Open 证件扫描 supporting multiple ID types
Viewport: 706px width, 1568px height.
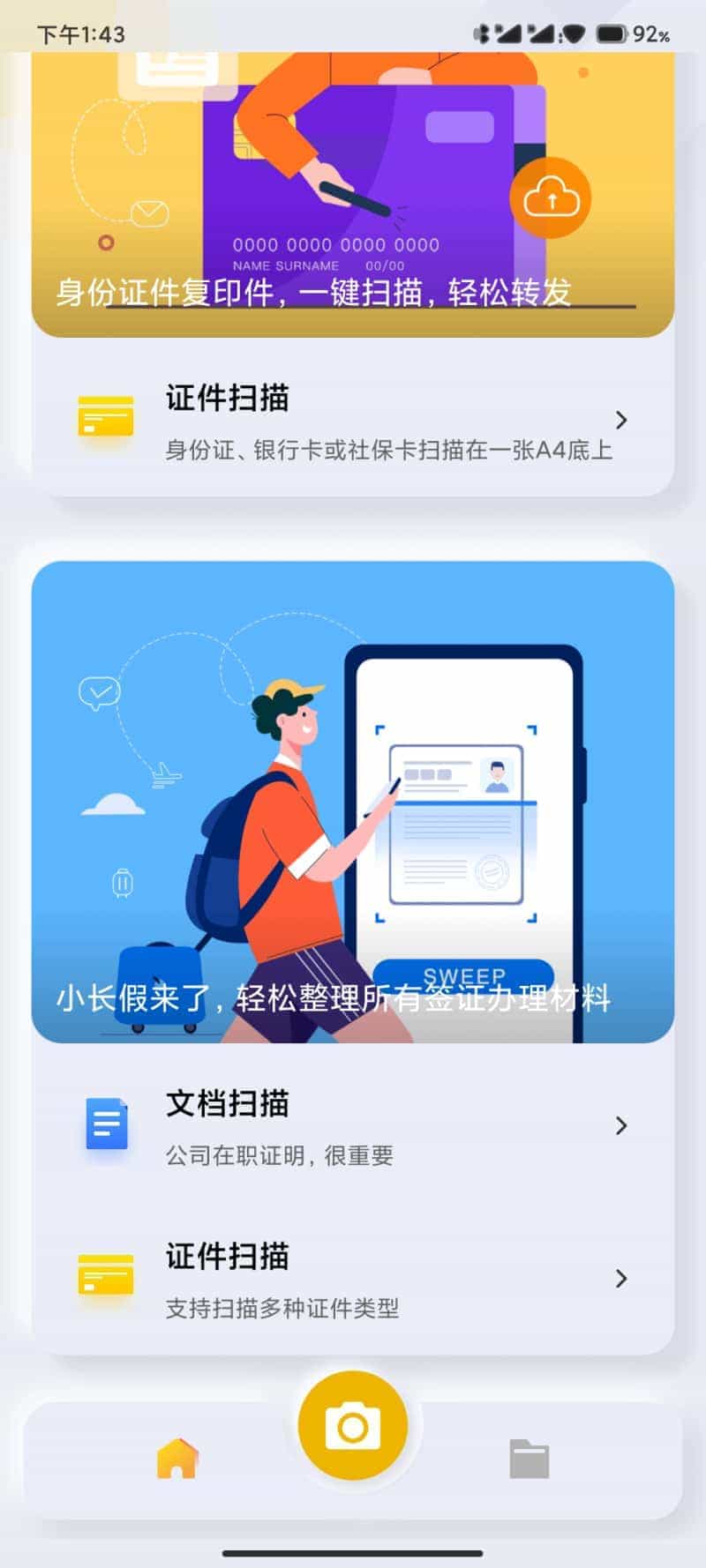pyautogui.click(x=353, y=1279)
